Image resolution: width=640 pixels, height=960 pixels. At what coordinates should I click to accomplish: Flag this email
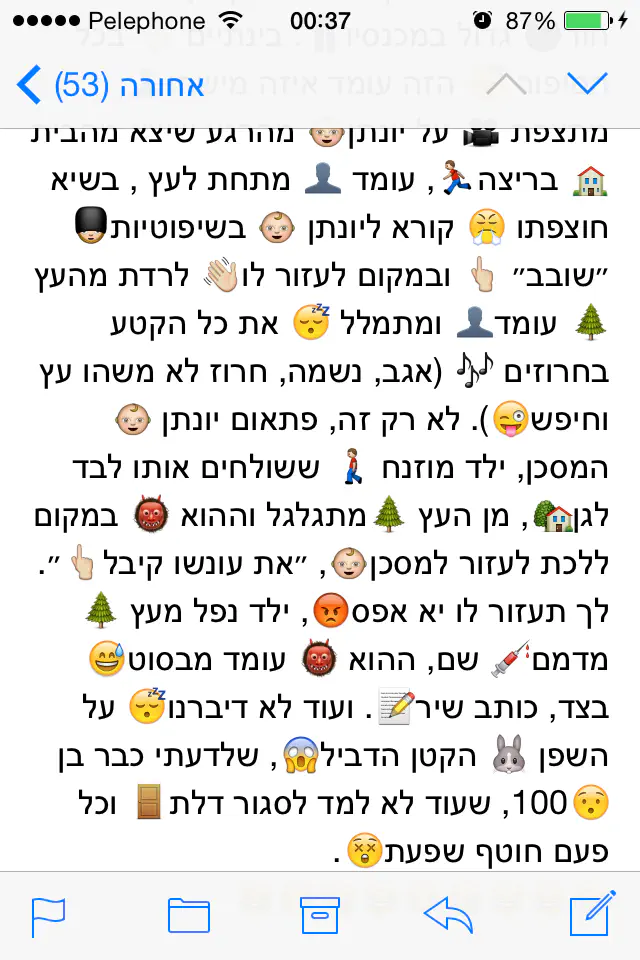click(48, 916)
